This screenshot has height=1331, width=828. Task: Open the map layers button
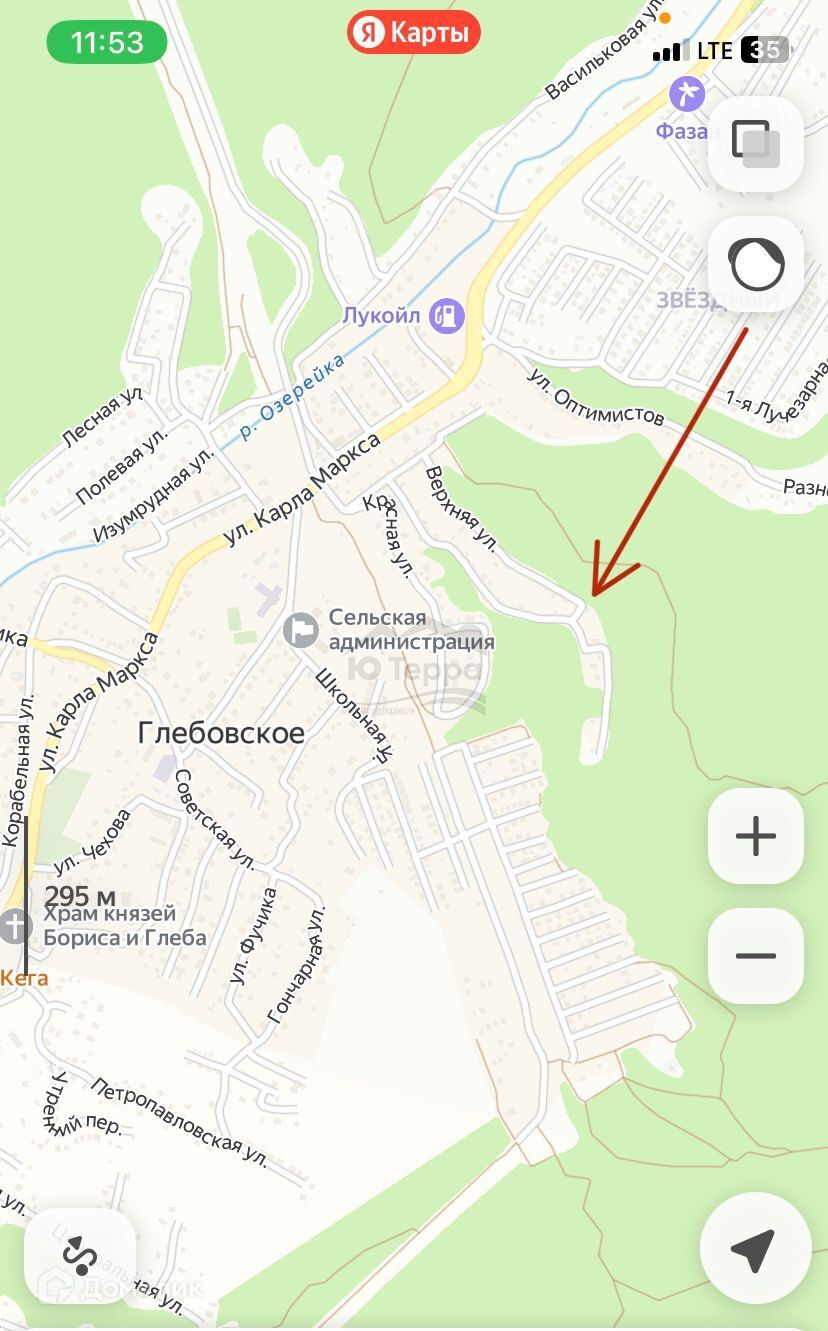point(755,143)
